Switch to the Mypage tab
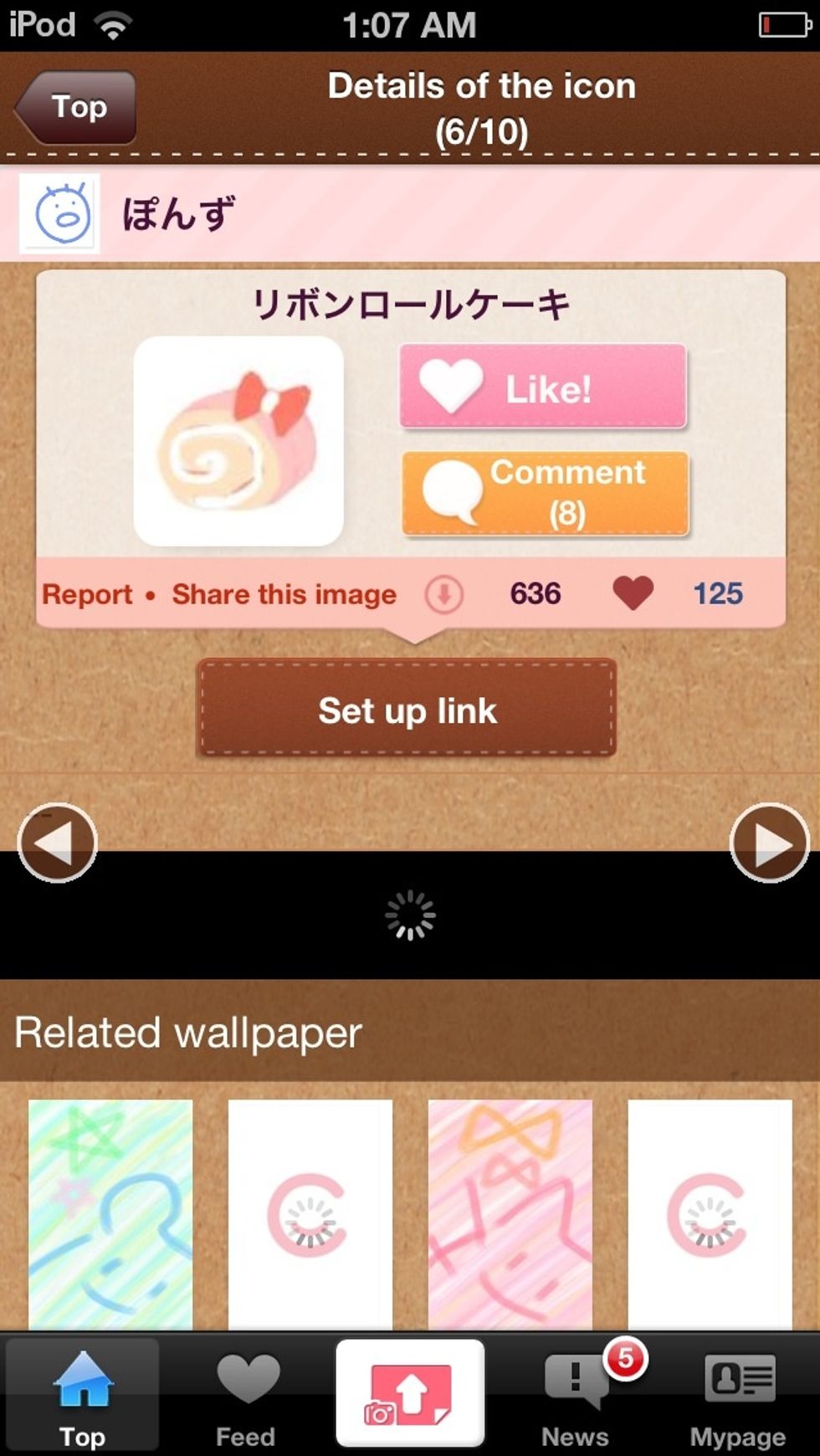 click(x=738, y=1396)
